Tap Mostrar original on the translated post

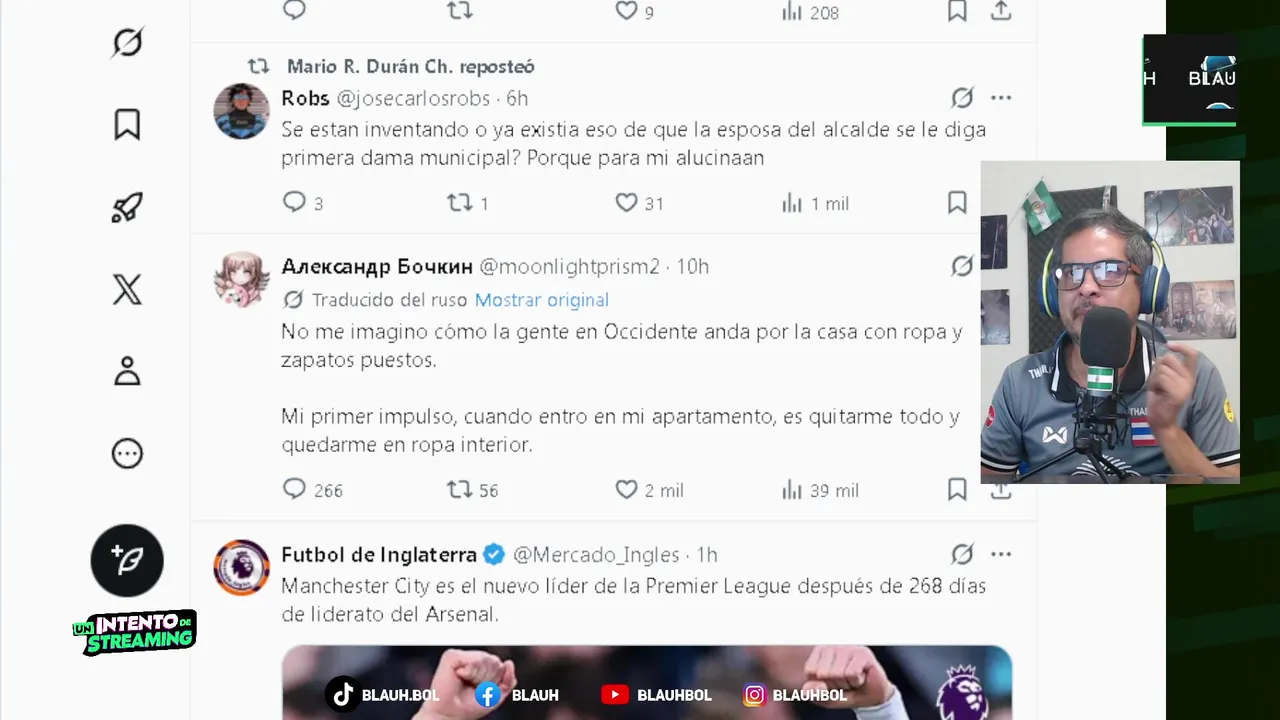click(x=541, y=300)
